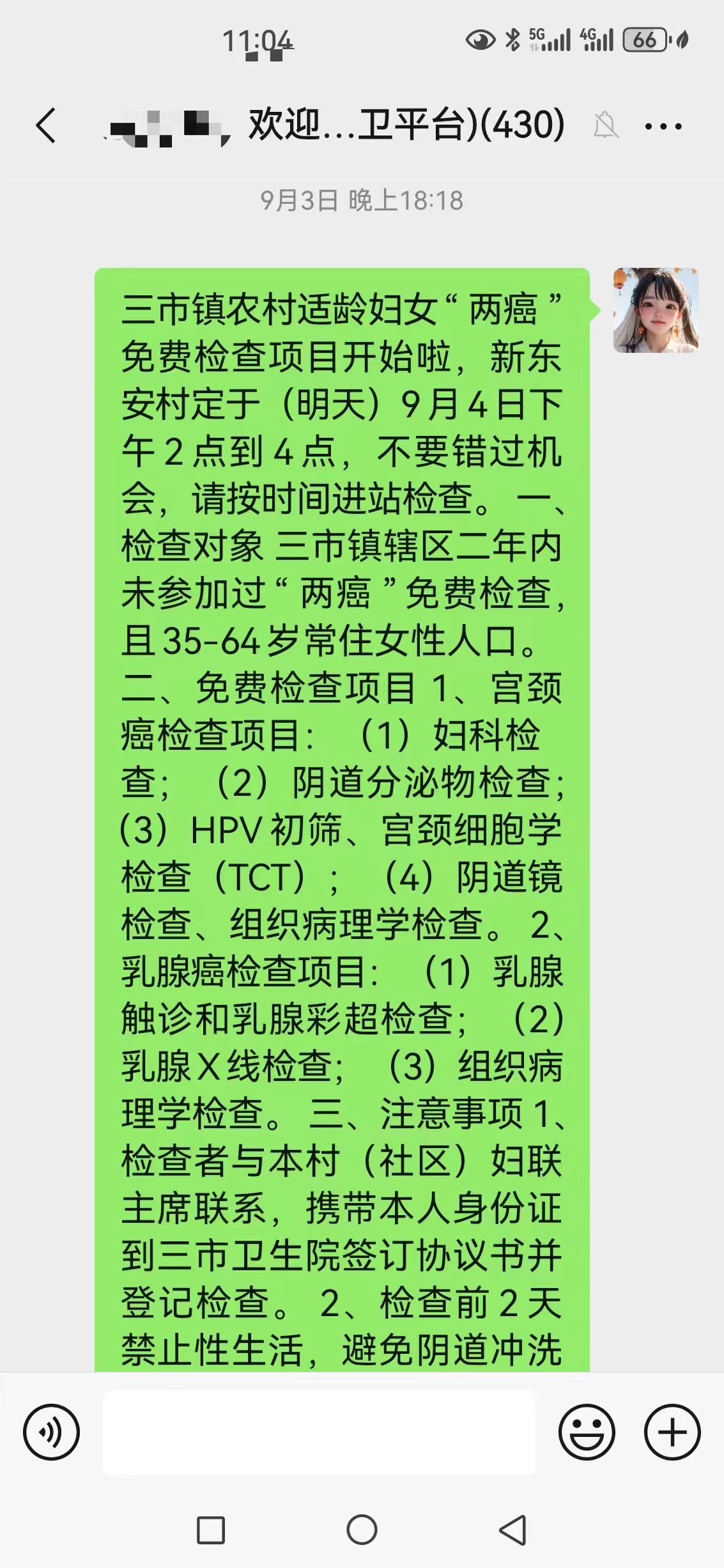Tap the message text field
This screenshot has height=1568, width=724.
319,1432
